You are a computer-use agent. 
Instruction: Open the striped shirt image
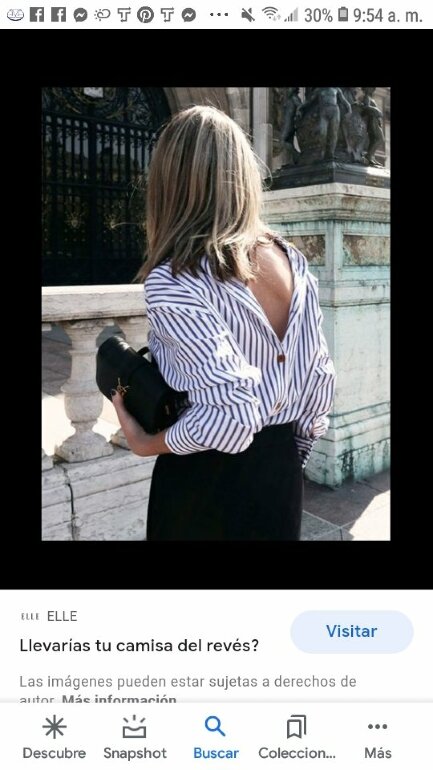point(216,314)
